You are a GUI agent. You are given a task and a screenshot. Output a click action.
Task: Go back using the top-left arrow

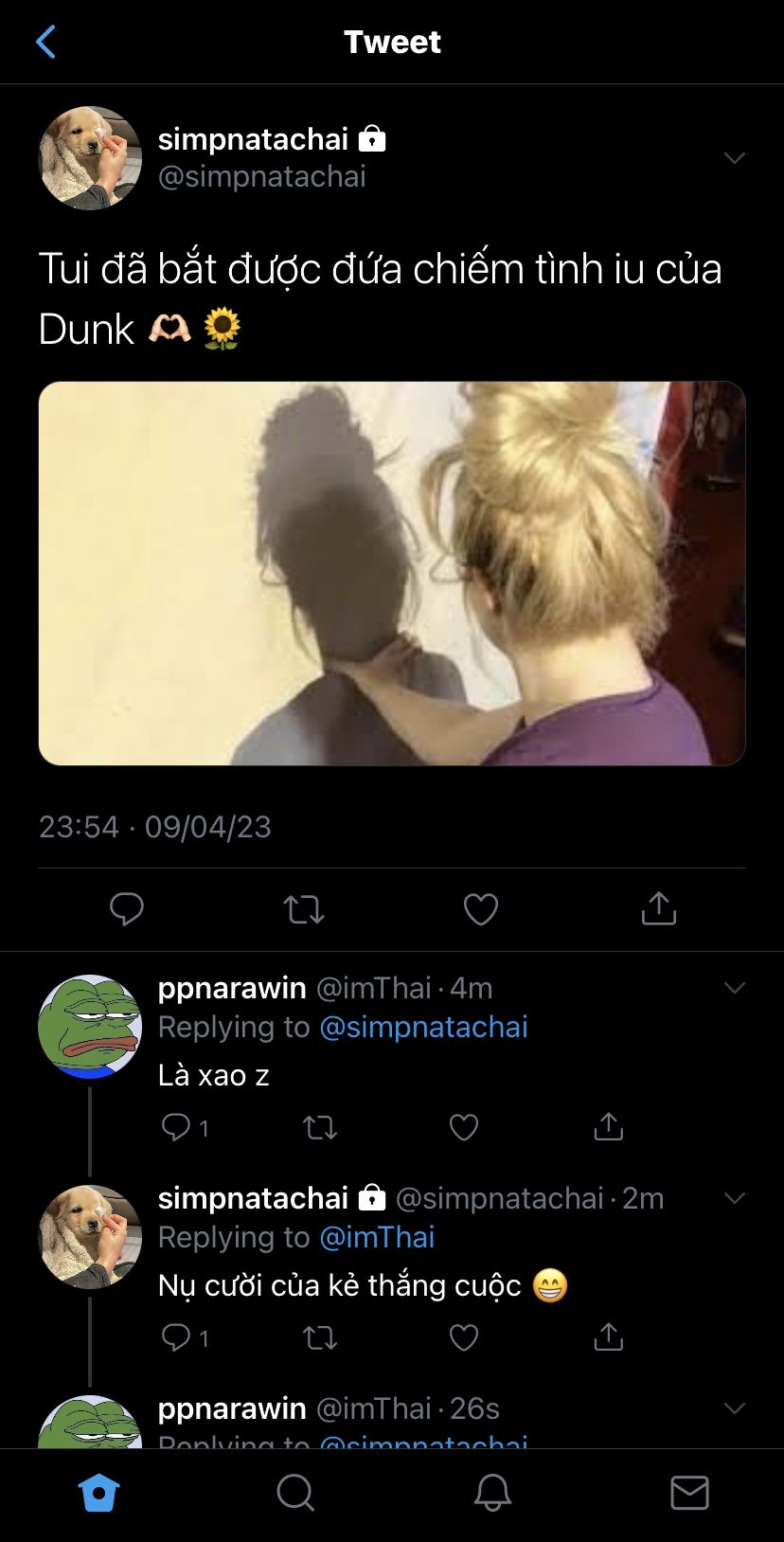45,42
